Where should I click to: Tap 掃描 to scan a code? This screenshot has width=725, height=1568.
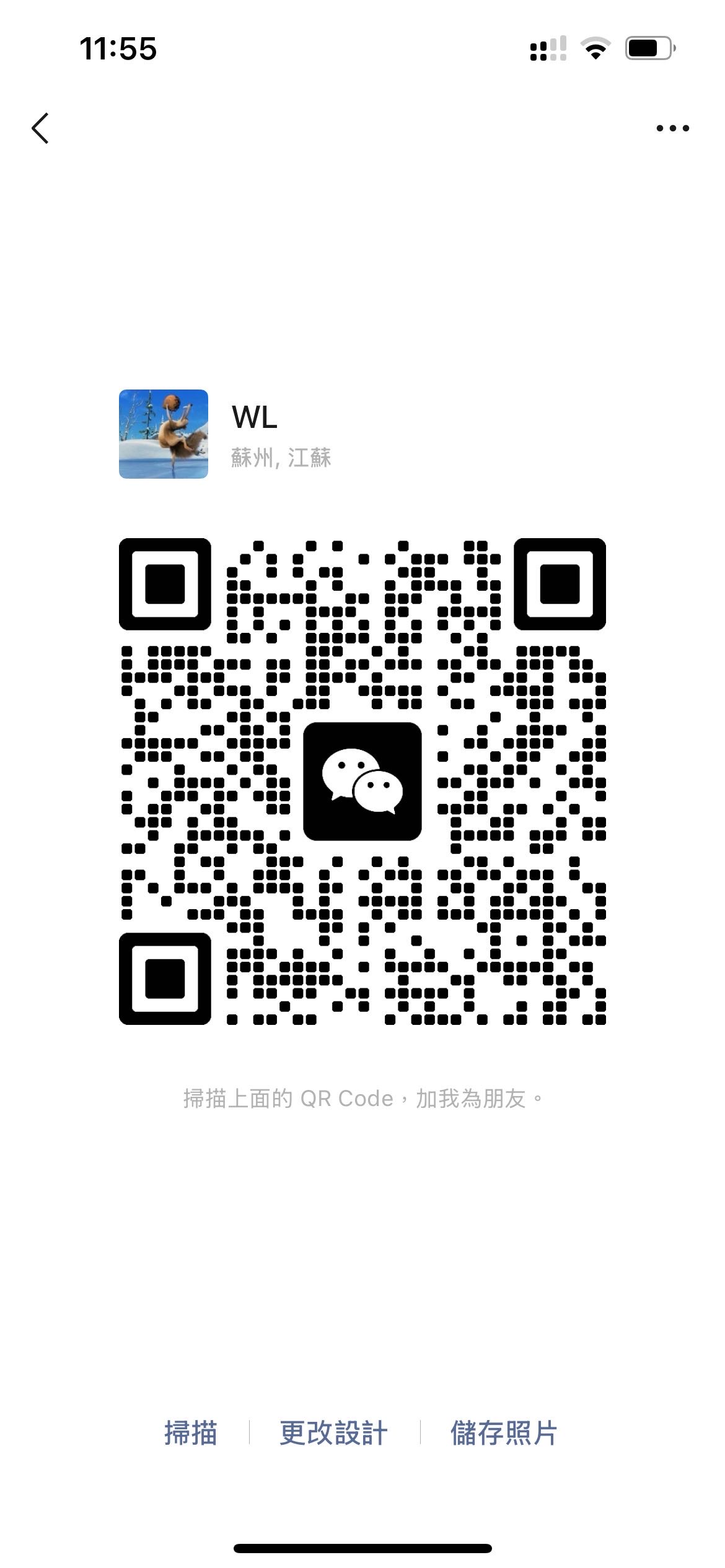190,1433
